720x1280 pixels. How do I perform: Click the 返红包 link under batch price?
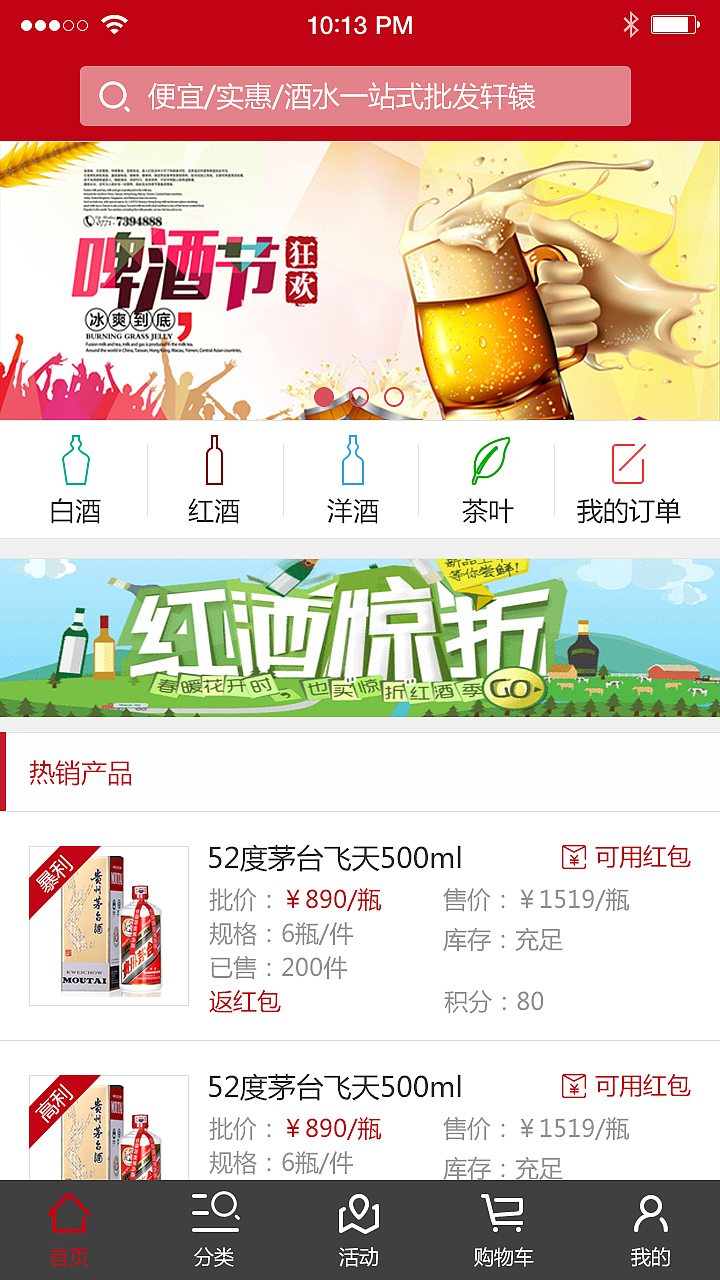244,998
